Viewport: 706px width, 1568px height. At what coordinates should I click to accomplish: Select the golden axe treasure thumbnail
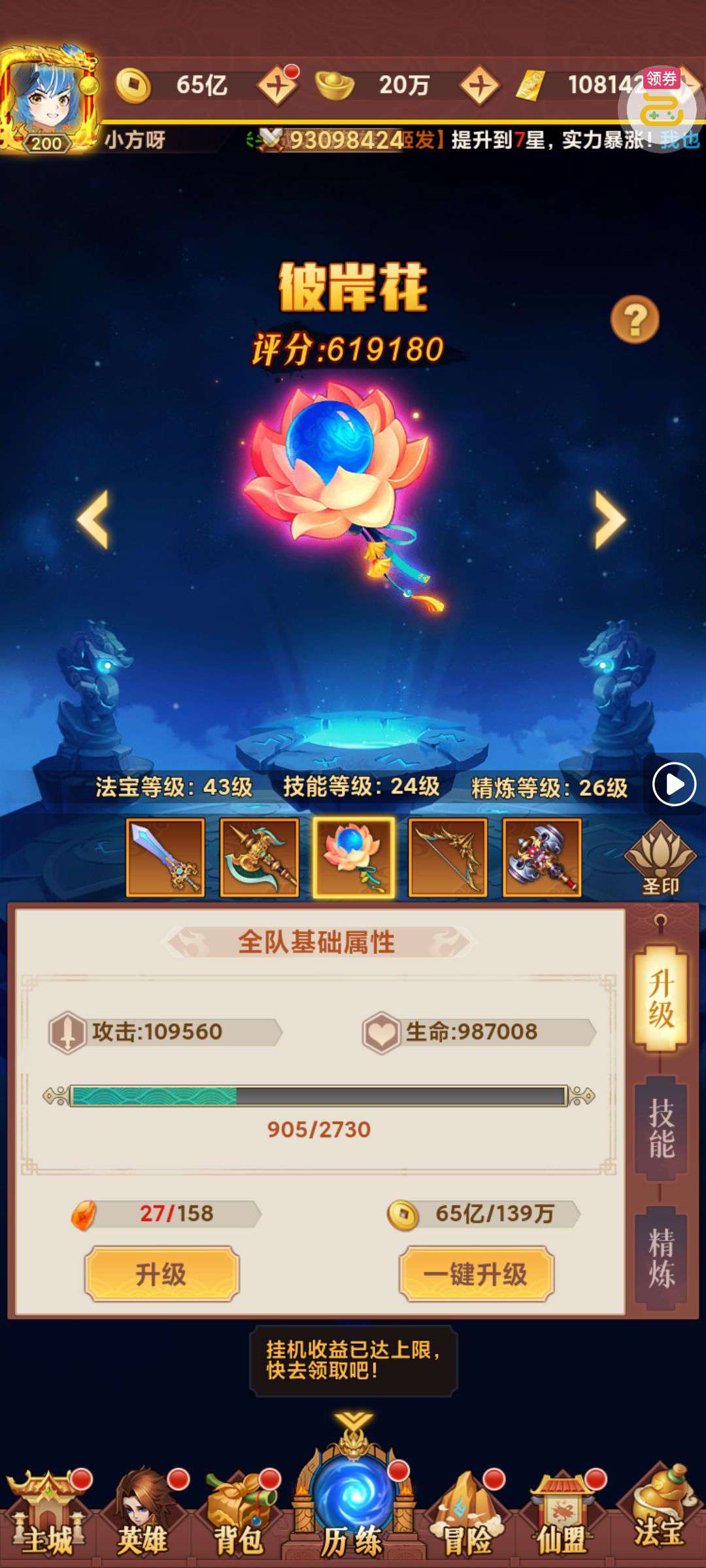tap(260, 857)
